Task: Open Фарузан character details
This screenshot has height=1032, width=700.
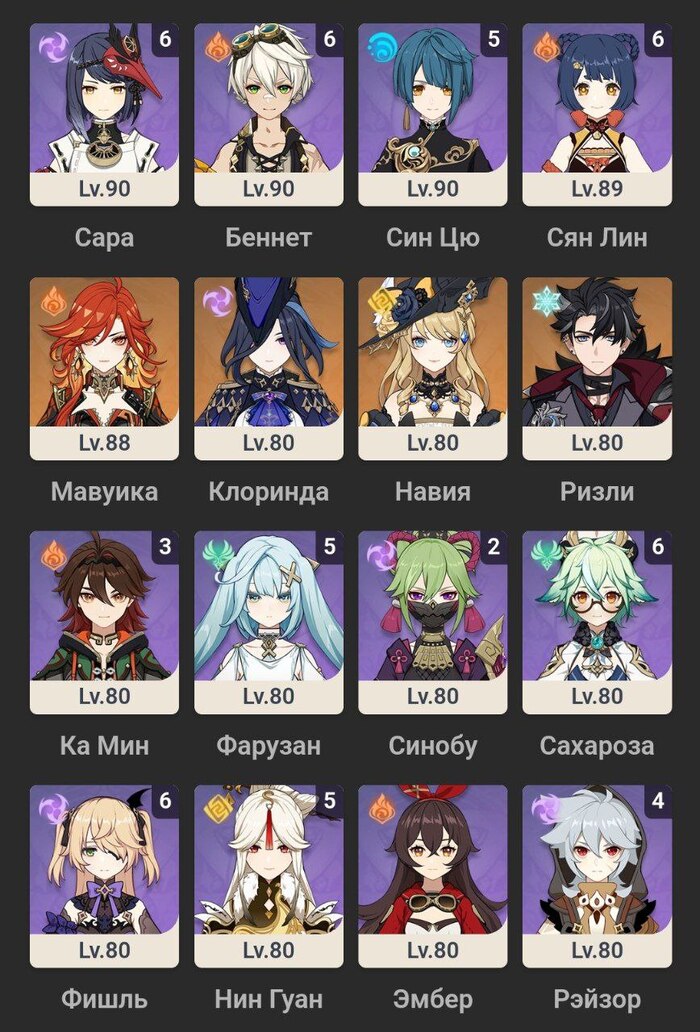Action: point(268,623)
